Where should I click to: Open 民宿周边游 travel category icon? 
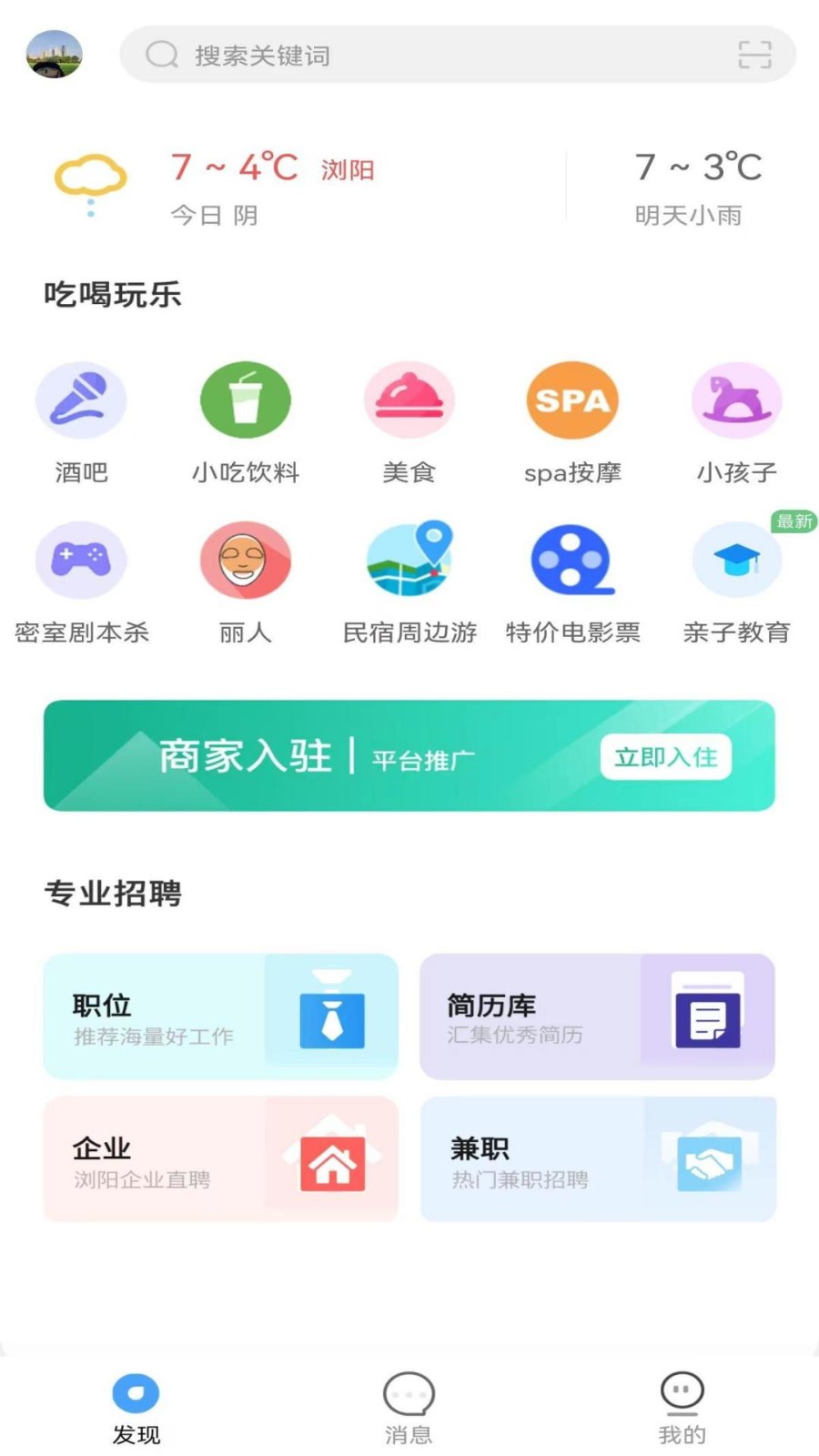point(409,559)
